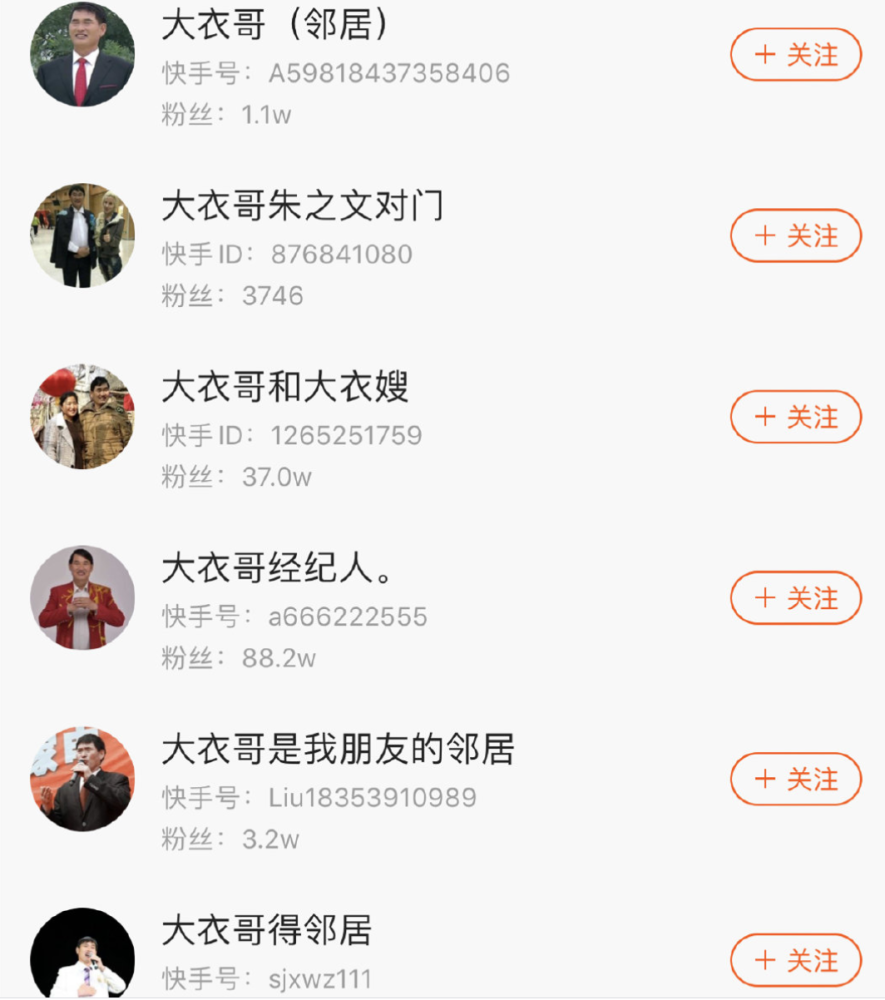This screenshot has height=1000, width=885.
Task: View 大衣哥和大衣嫂 account page
Action: 82,417
